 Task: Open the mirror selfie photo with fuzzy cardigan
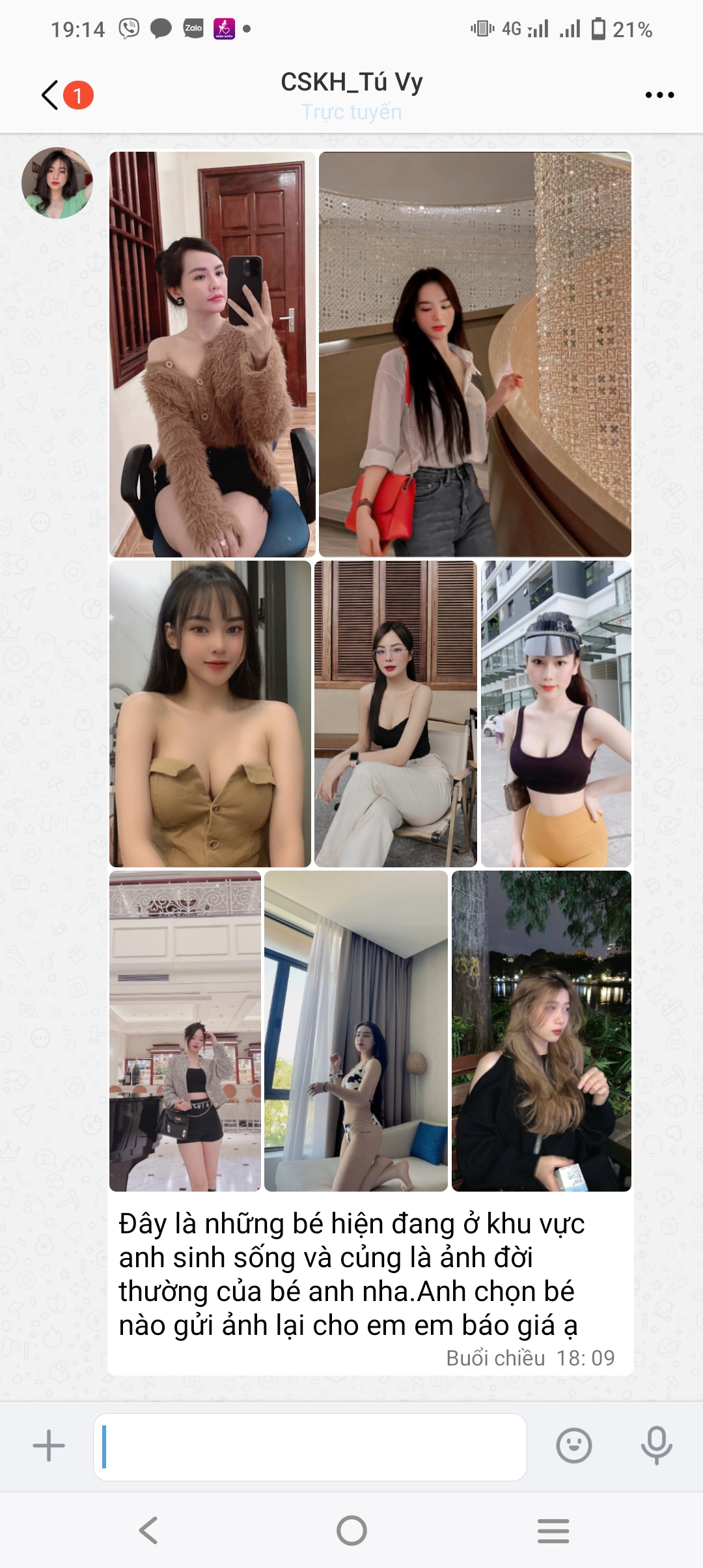(212, 354)
